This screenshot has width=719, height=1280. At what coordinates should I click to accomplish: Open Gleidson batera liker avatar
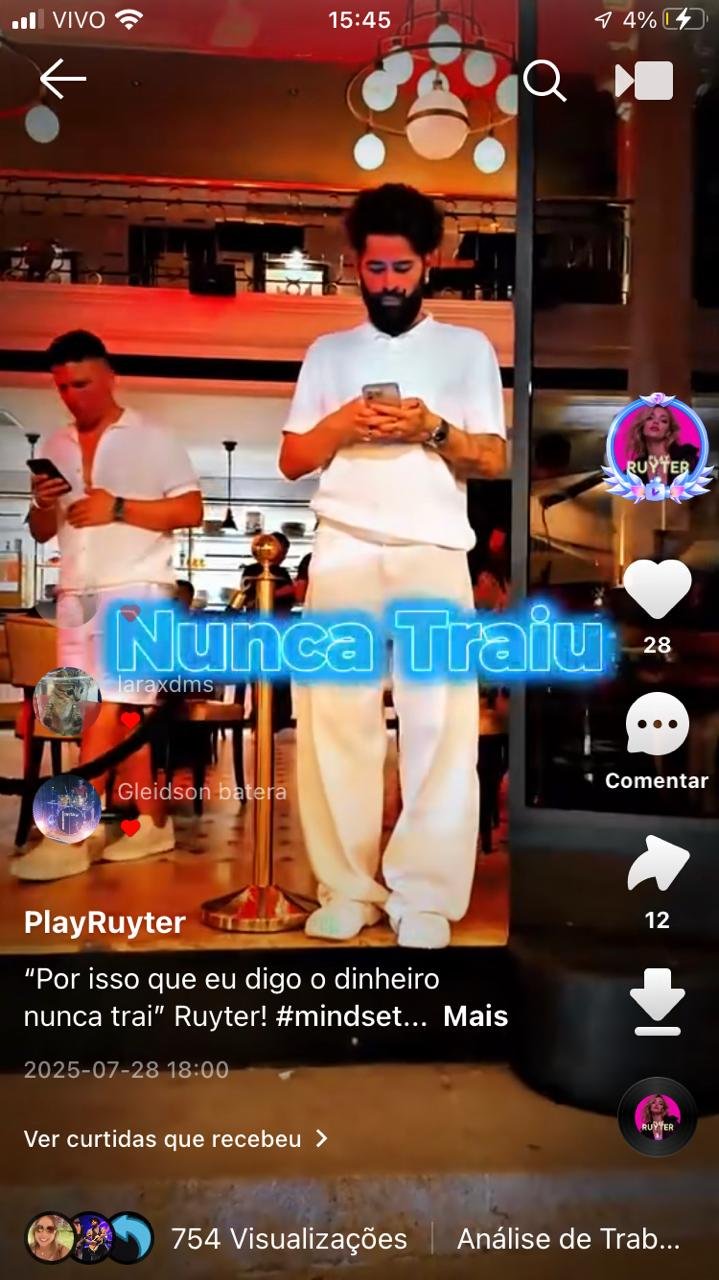(x=67, y=809)
